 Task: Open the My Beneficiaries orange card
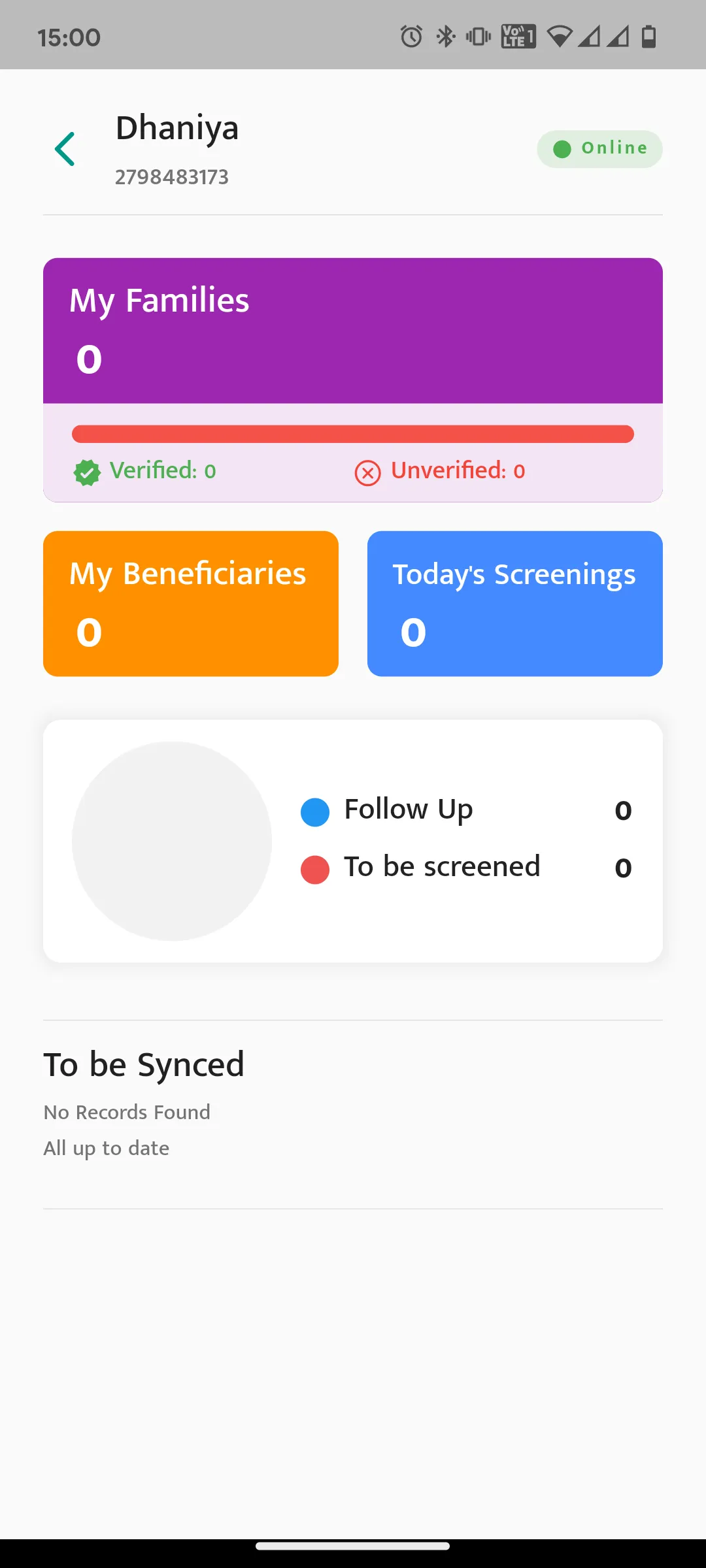(190, 602)
